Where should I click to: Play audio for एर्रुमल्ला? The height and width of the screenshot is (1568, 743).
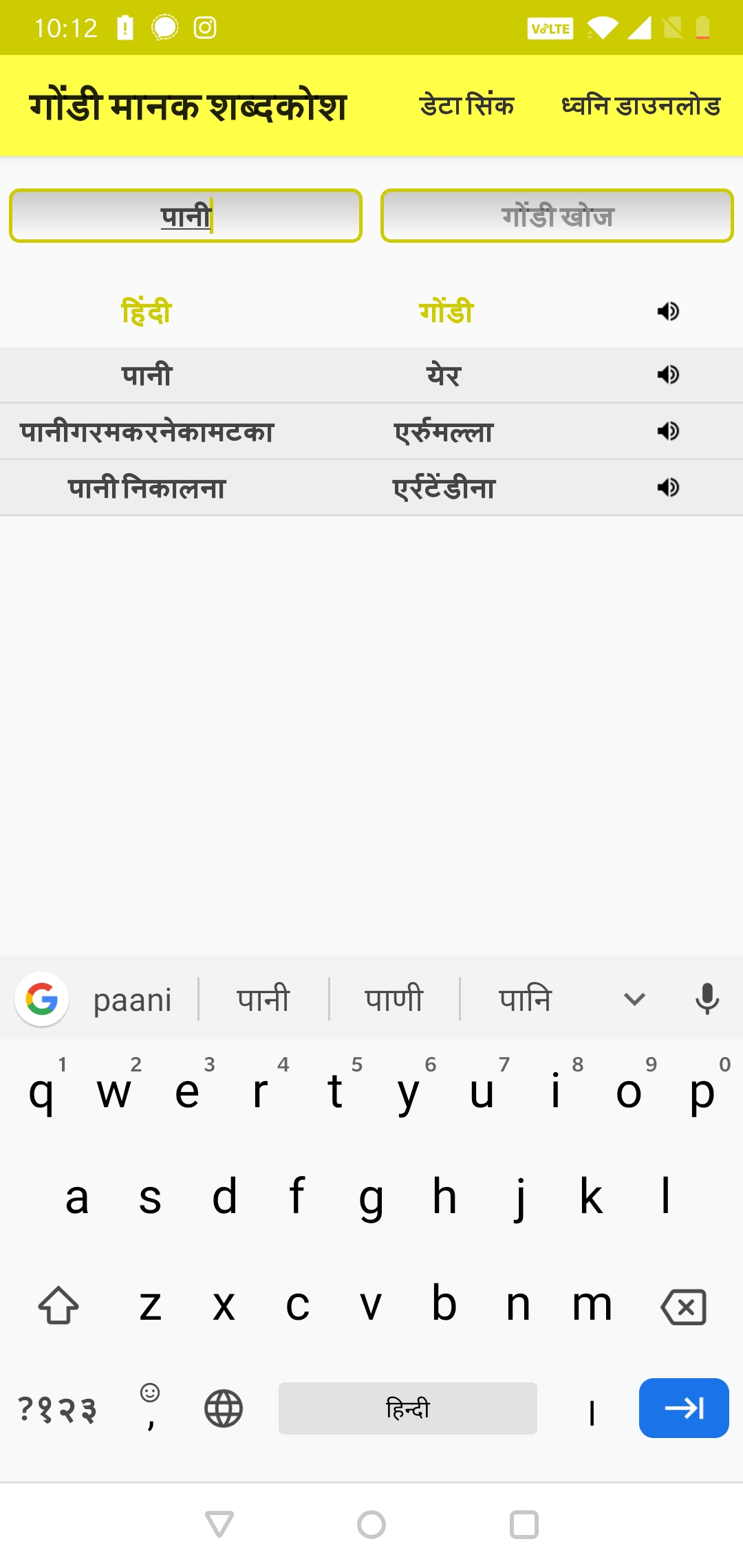coord(667,431)
